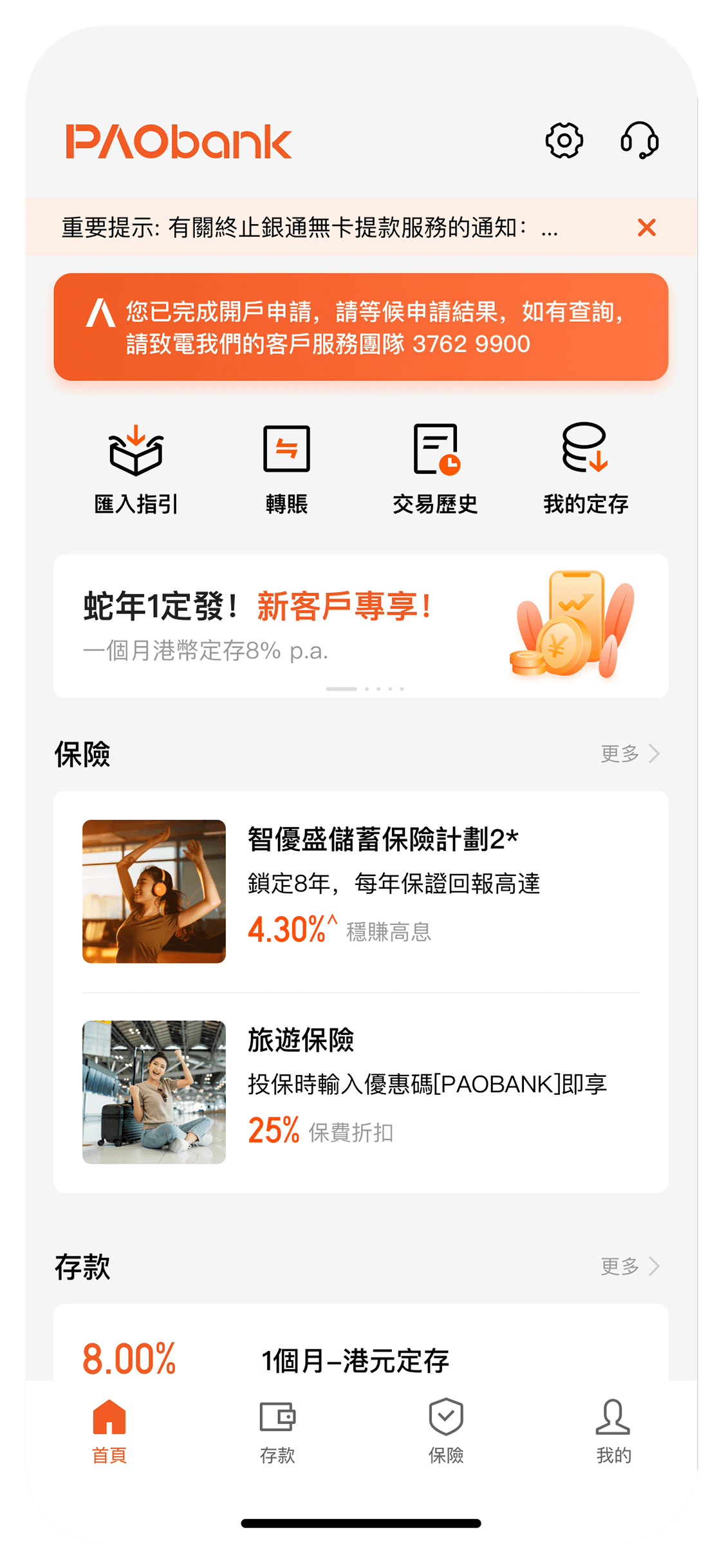
Task: Open 我的定存 time deposits
Action: [x=585, y=468]
